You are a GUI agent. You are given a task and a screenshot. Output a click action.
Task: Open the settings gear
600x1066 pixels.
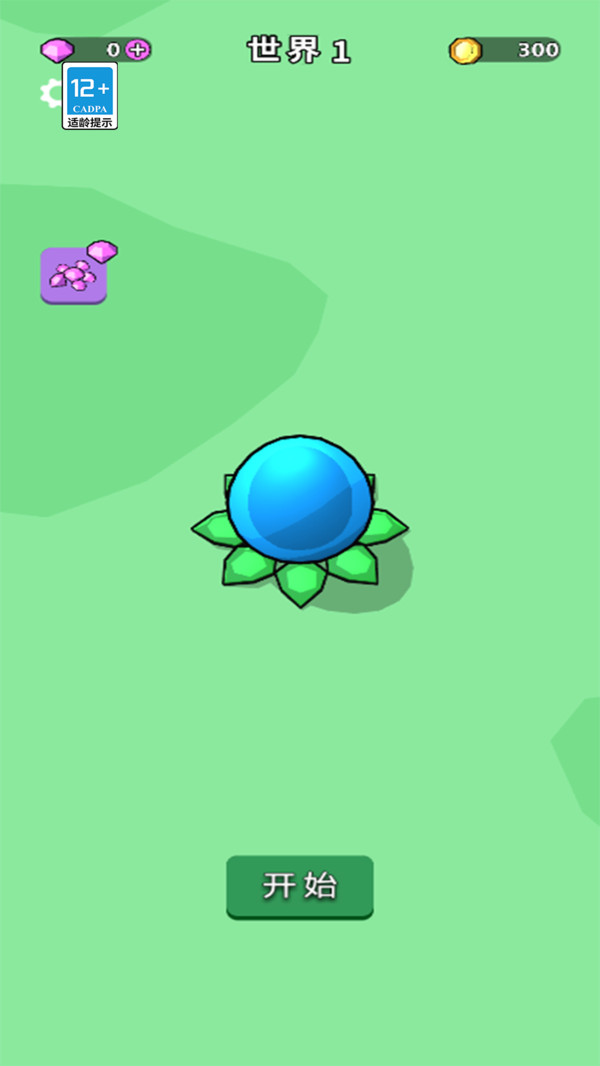(x=50, y=93)
